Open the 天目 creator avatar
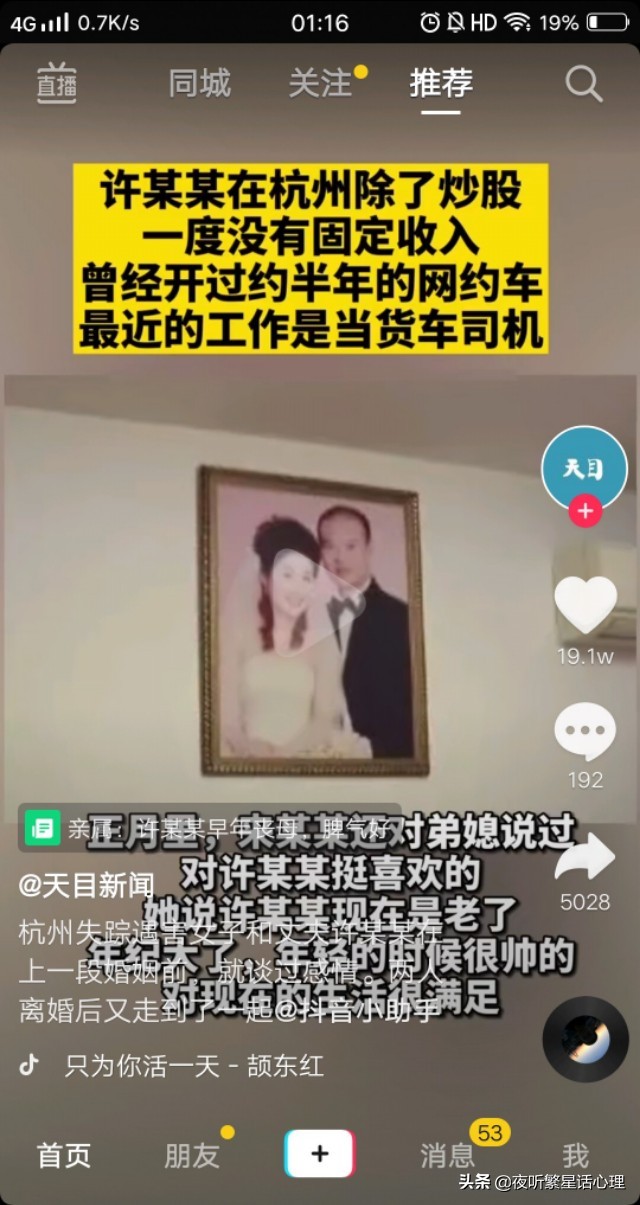Screen dimensions: 640x1205 pyautogui.click(x=584, y=469)
